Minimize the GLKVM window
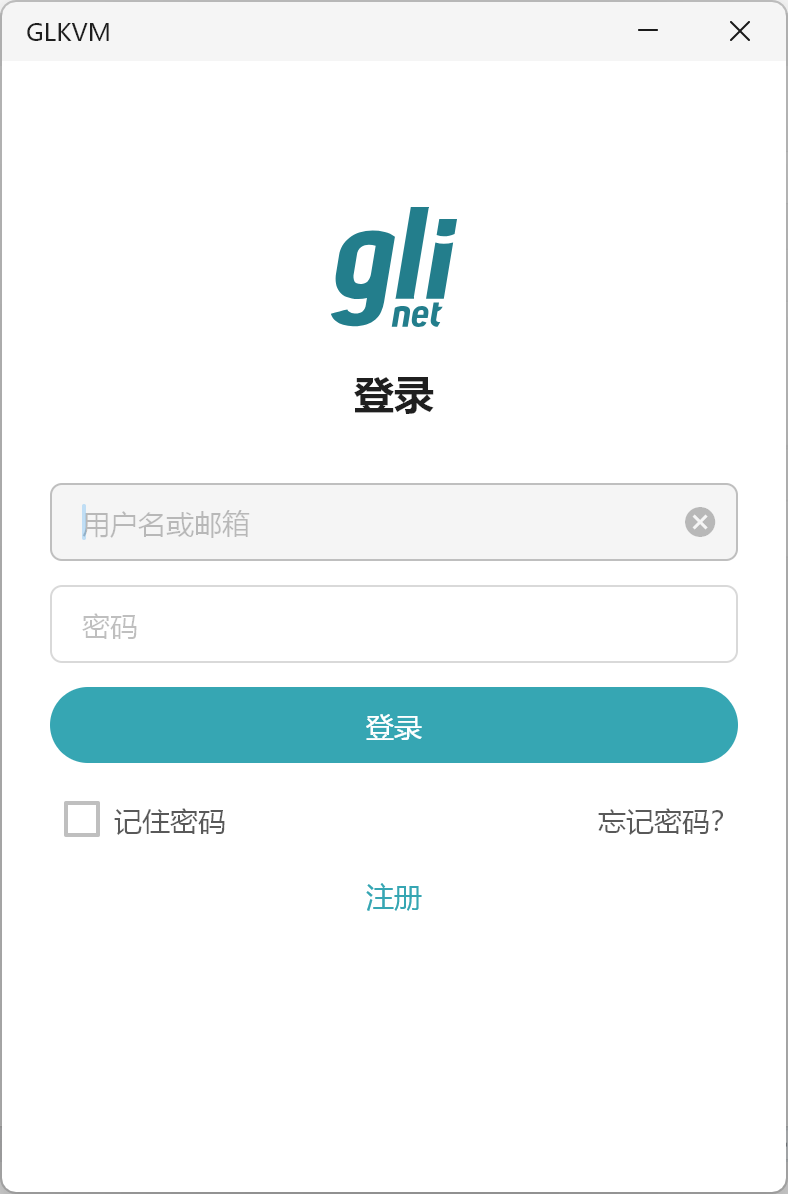Viewport: 788px width, 1194px height. click(648, 32)
